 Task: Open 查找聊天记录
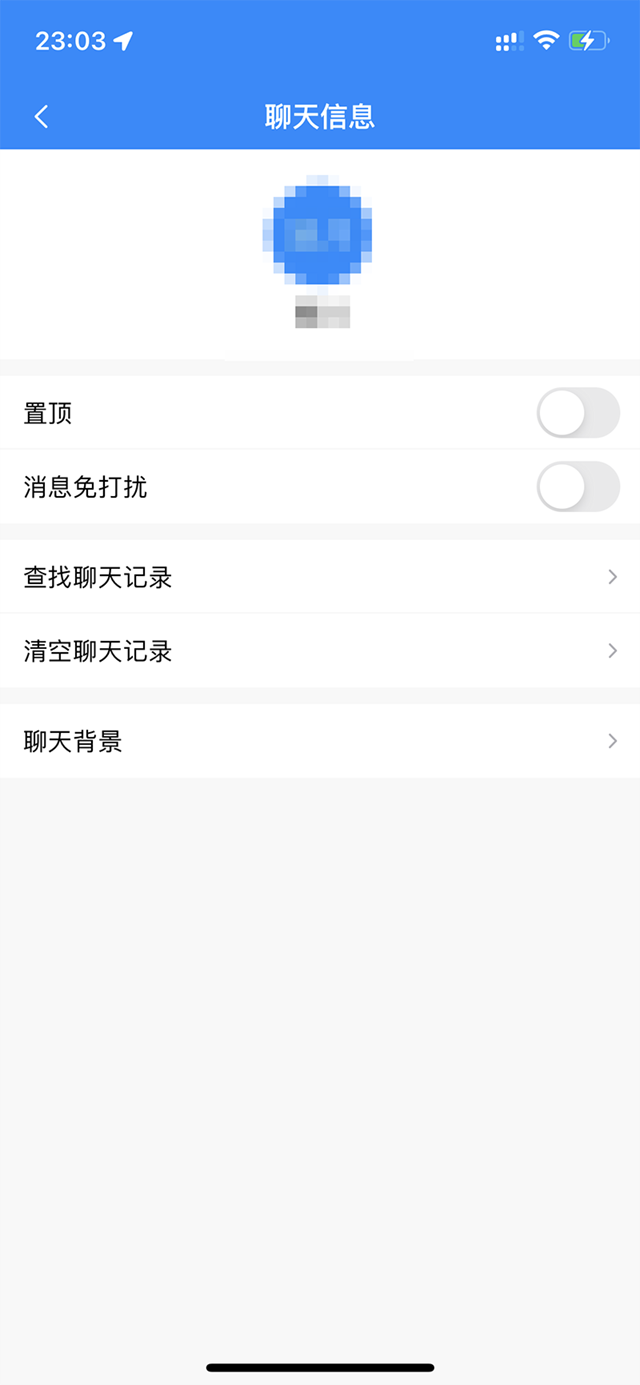pos(320,577)
